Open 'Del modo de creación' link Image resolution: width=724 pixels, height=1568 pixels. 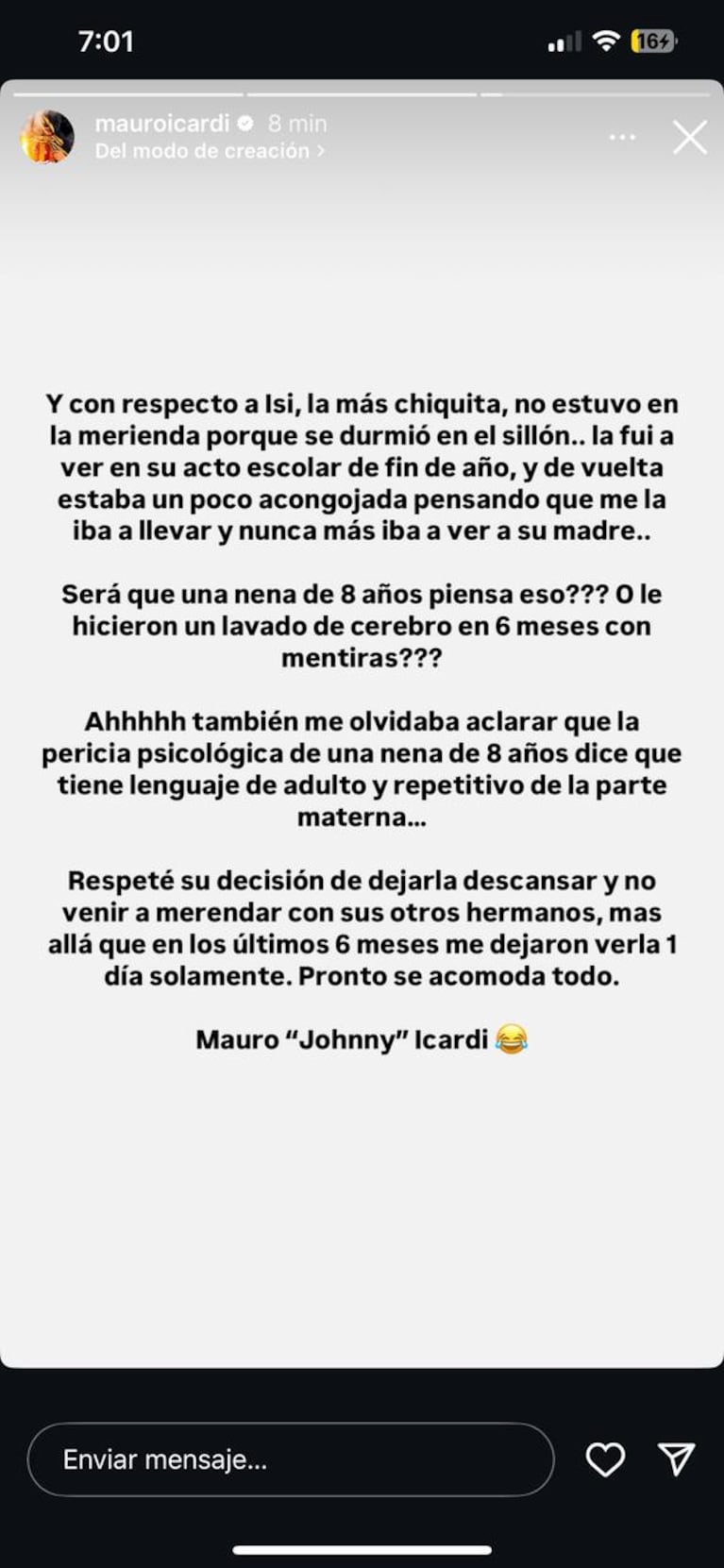(x=209, y=151)
